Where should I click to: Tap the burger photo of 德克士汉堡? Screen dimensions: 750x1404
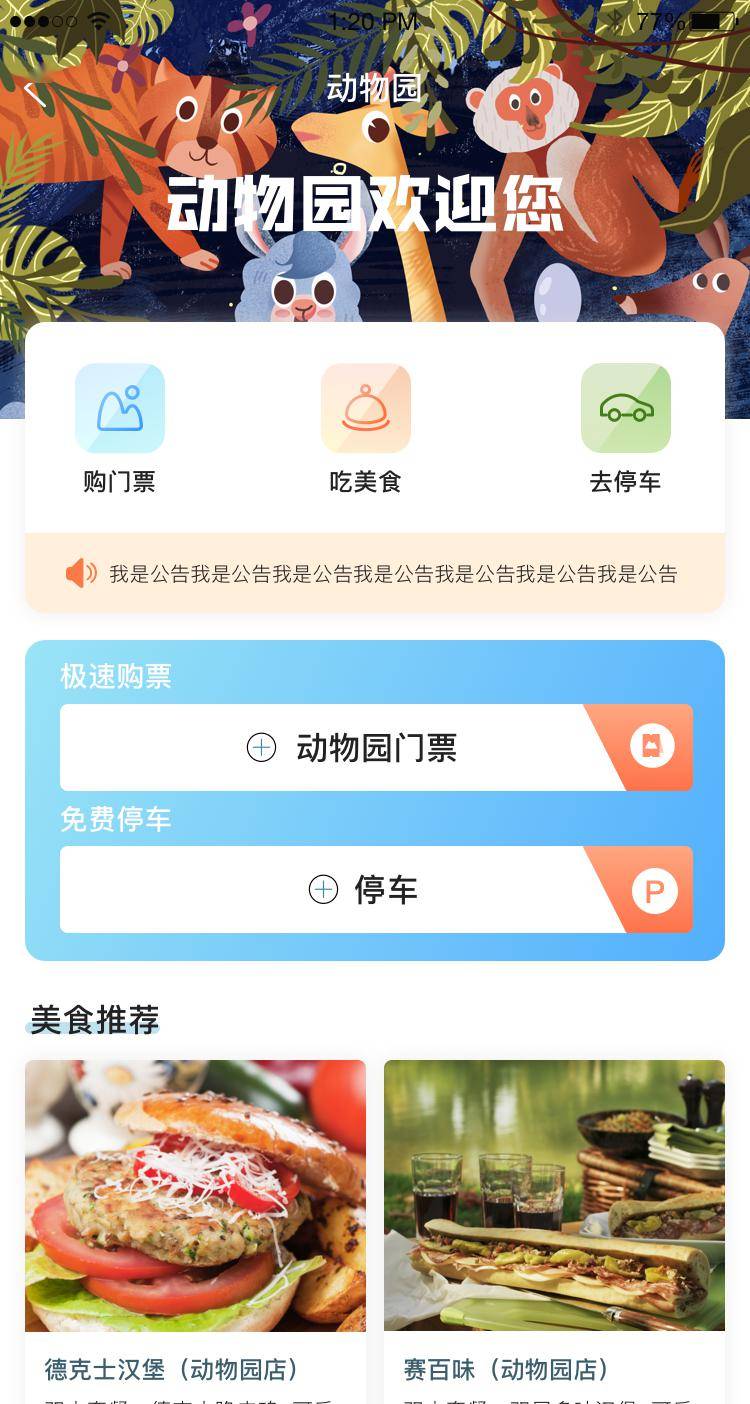(x=195, y=1196)
